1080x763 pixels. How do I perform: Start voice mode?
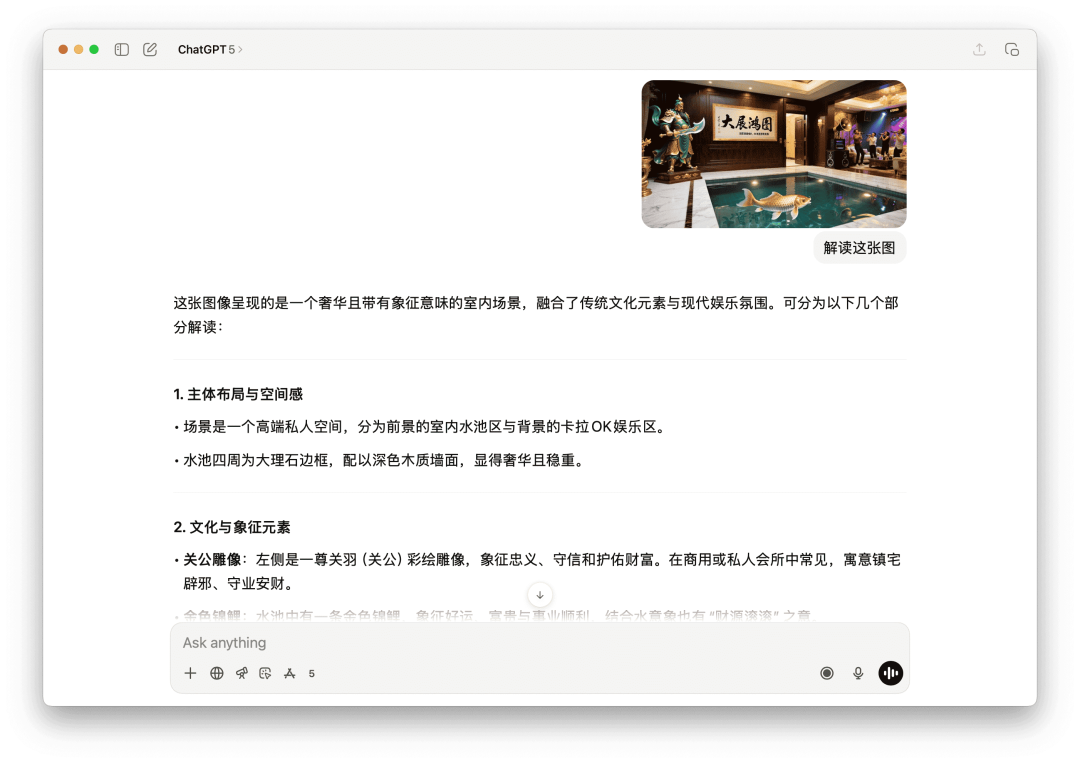pyautogui.click(x=890, y=673)
